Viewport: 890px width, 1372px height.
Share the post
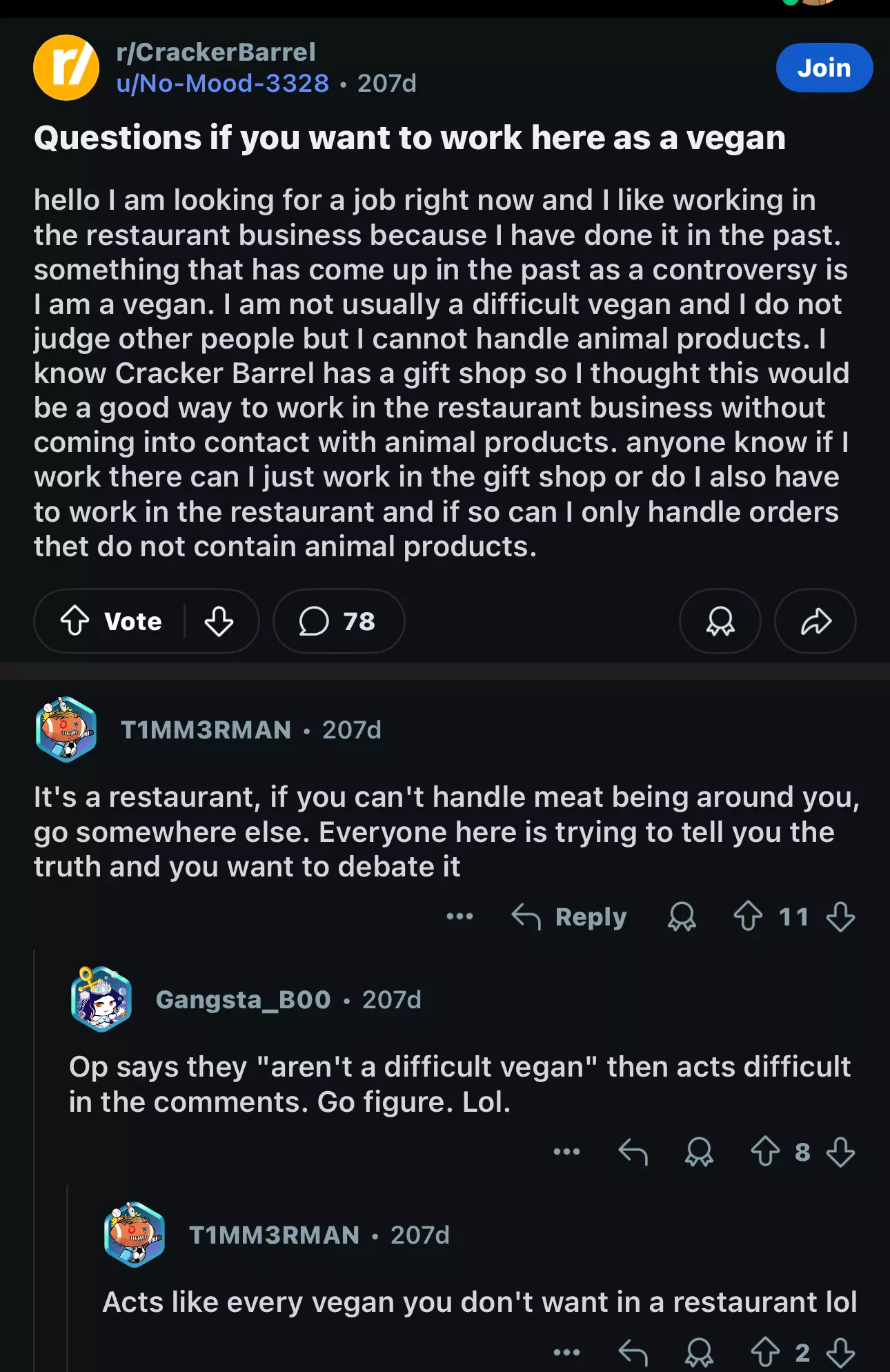coord(815,620)
